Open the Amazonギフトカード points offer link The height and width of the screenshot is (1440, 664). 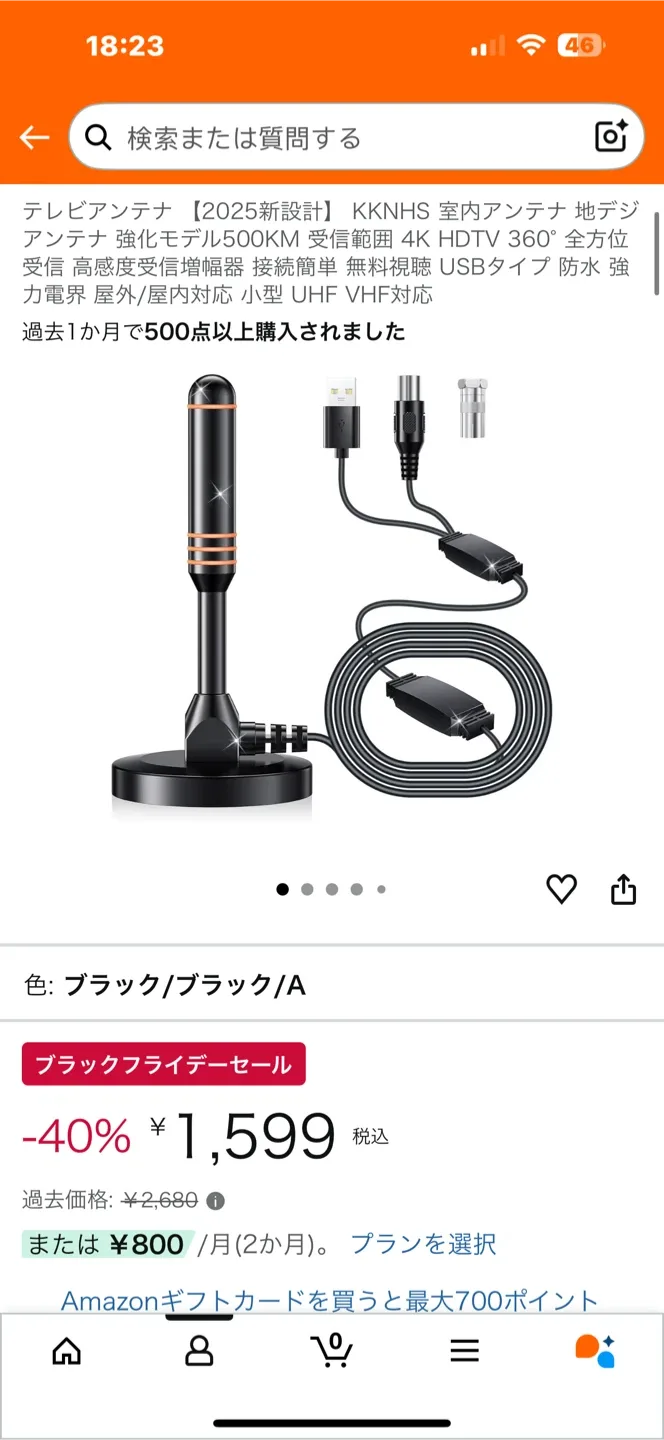coord(330,1300)
